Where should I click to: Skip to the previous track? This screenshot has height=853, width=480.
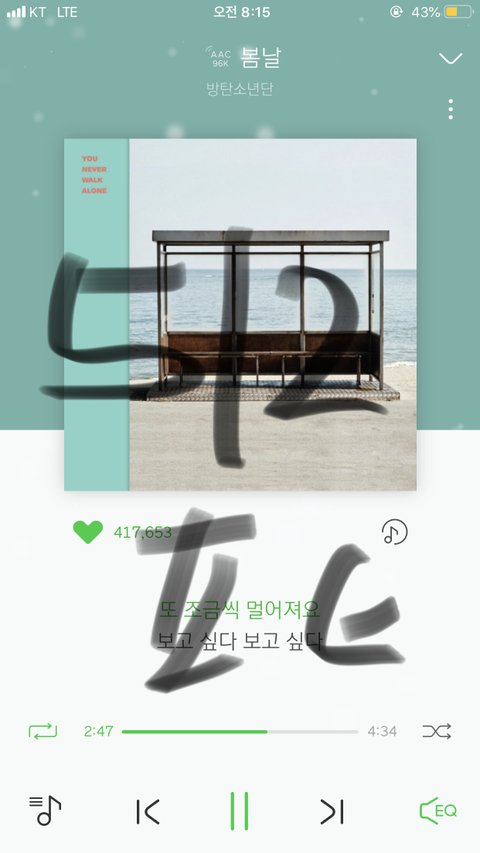pyautogui.click(x=147, y=812)
